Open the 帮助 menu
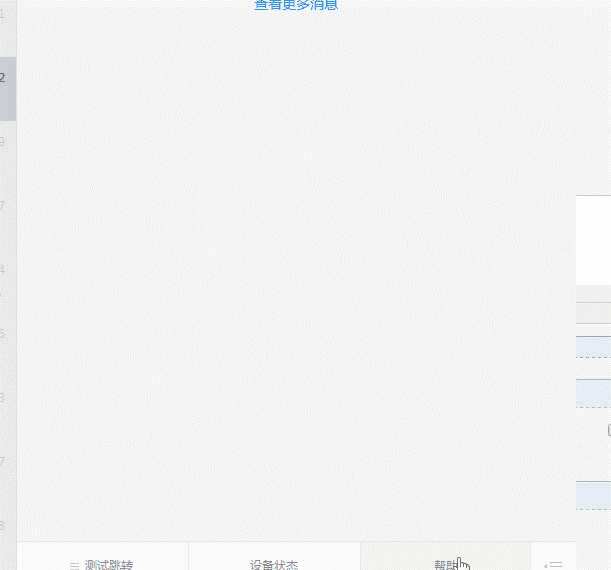Screen dimensions: 611x570 (x=445, y=563)
